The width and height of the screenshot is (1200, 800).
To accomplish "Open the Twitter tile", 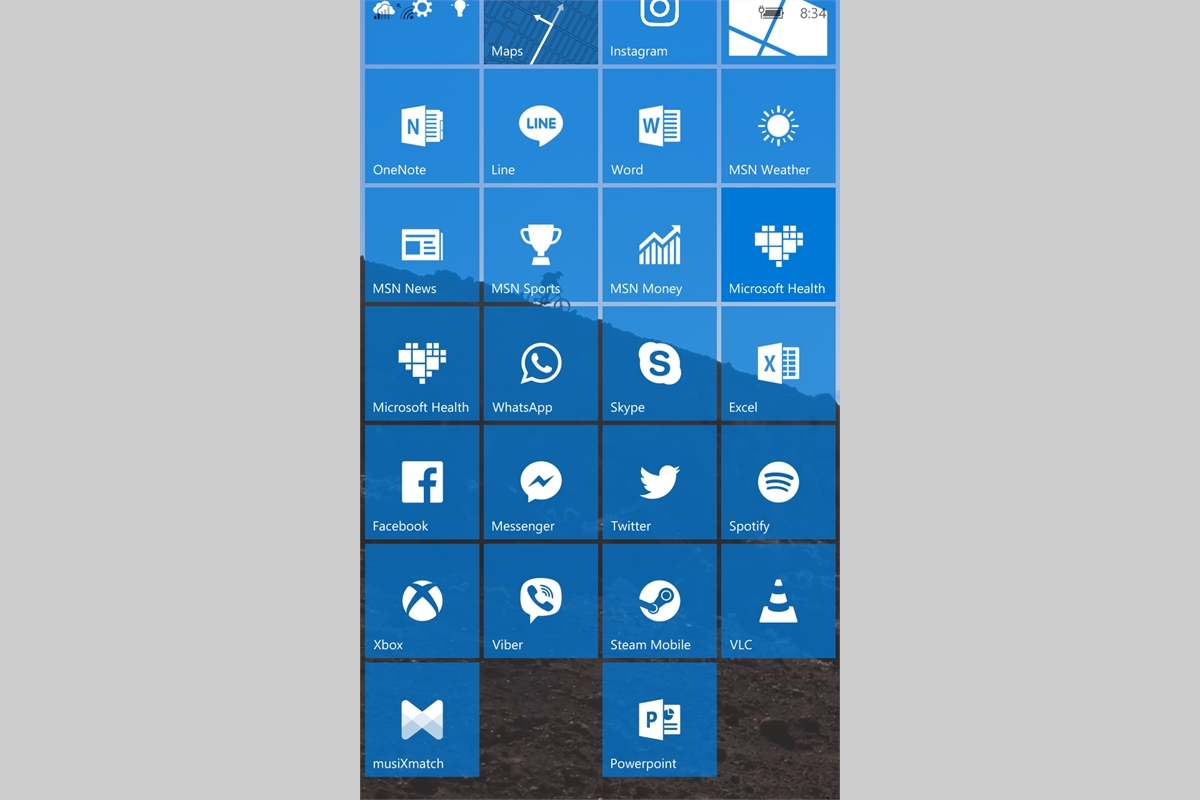I will tap(659, 483).
